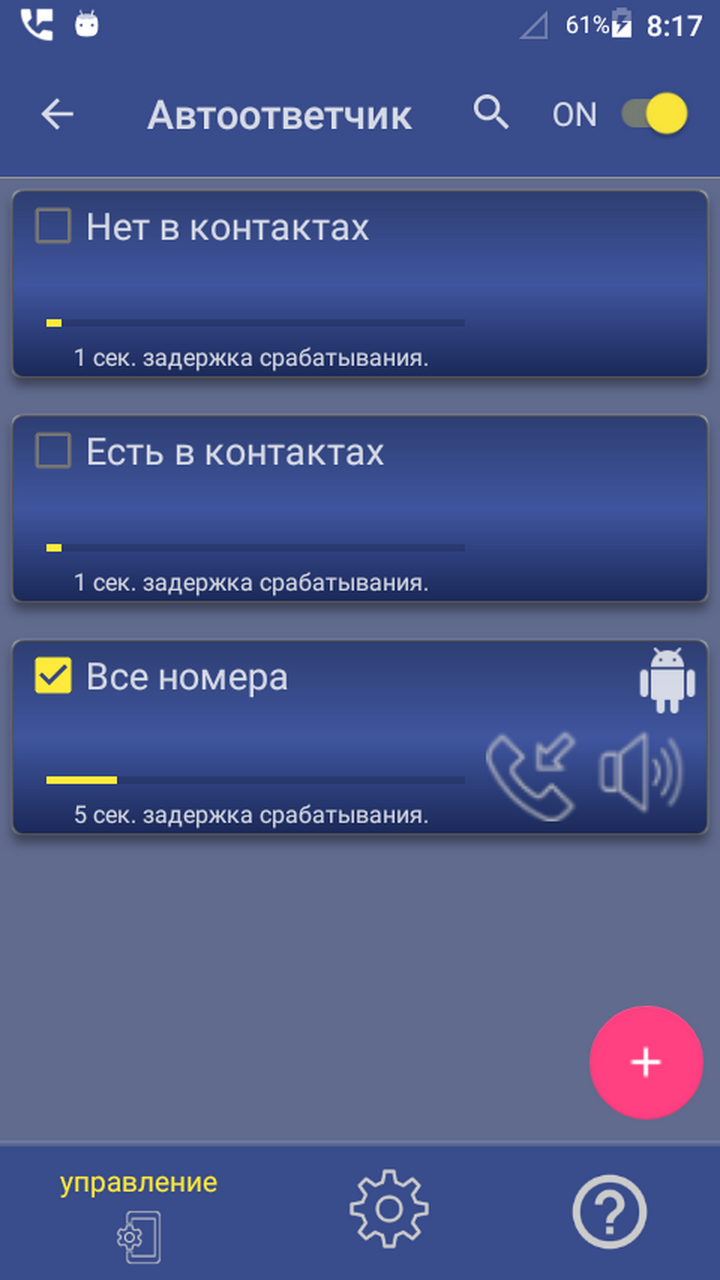Set delay slider in Есть в контактах card
This screenshot has height=1280, width=720.
click(255, 548)
